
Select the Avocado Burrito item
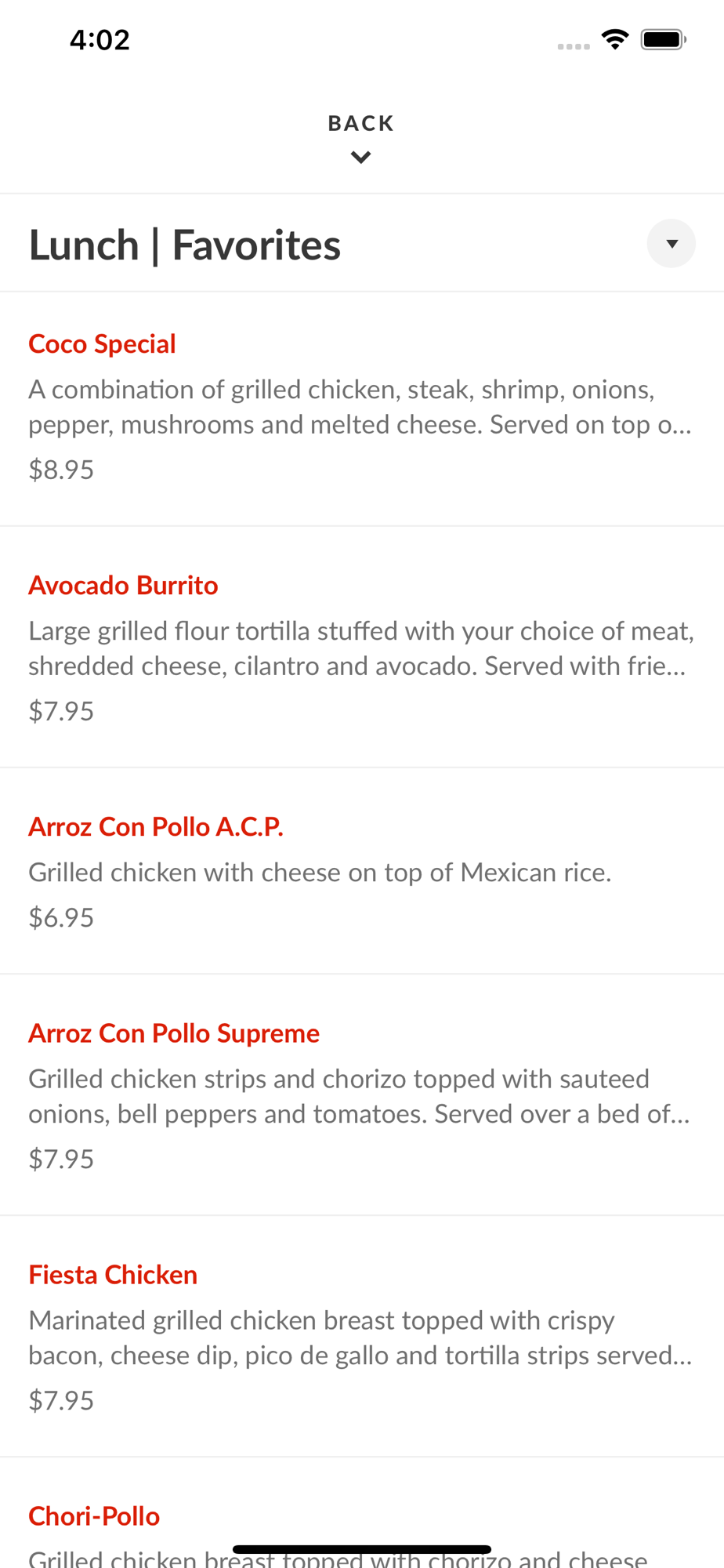coord(123,586)
